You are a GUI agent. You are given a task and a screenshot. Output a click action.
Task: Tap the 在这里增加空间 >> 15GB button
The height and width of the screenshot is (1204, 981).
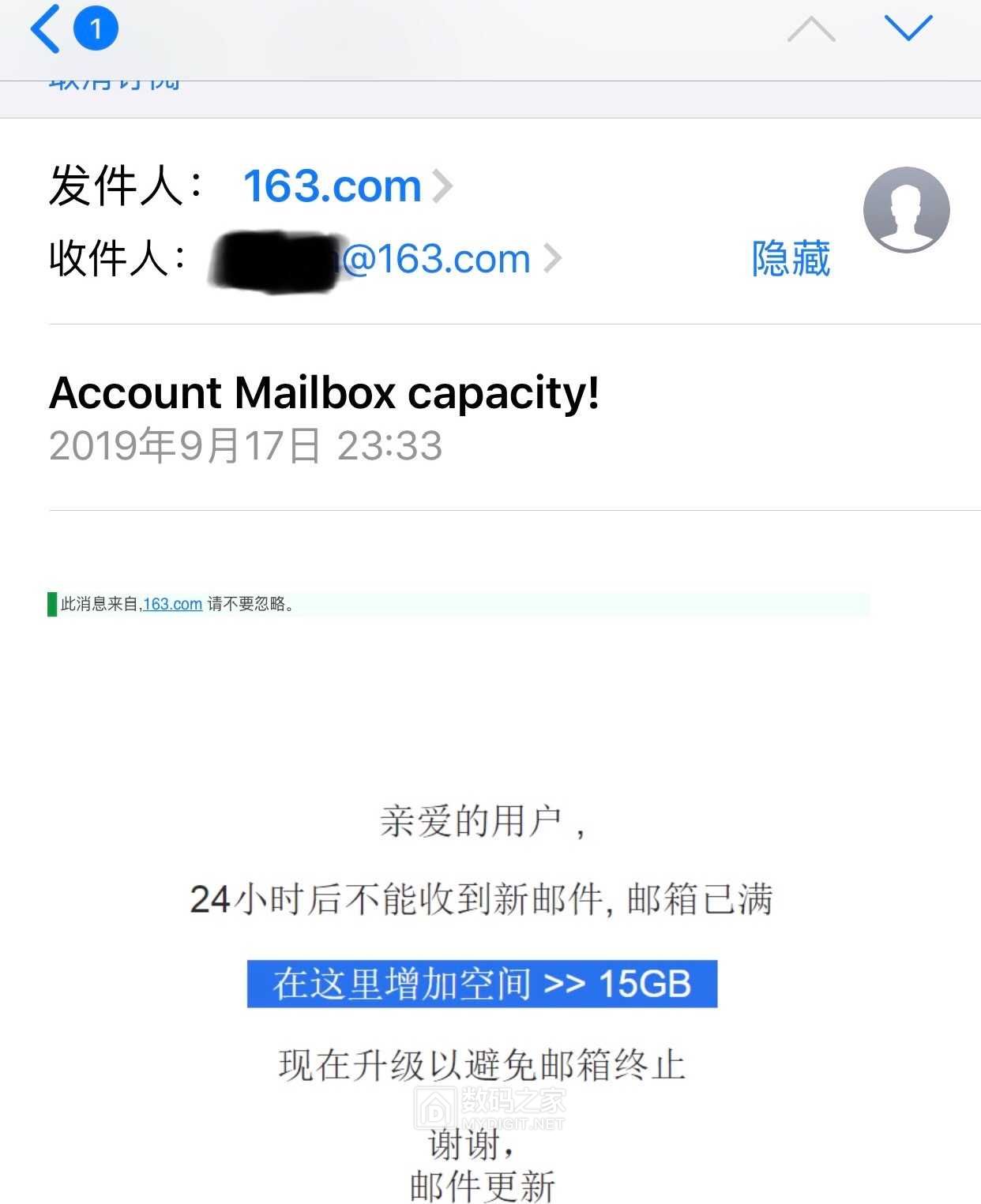[x=482, y=984]
